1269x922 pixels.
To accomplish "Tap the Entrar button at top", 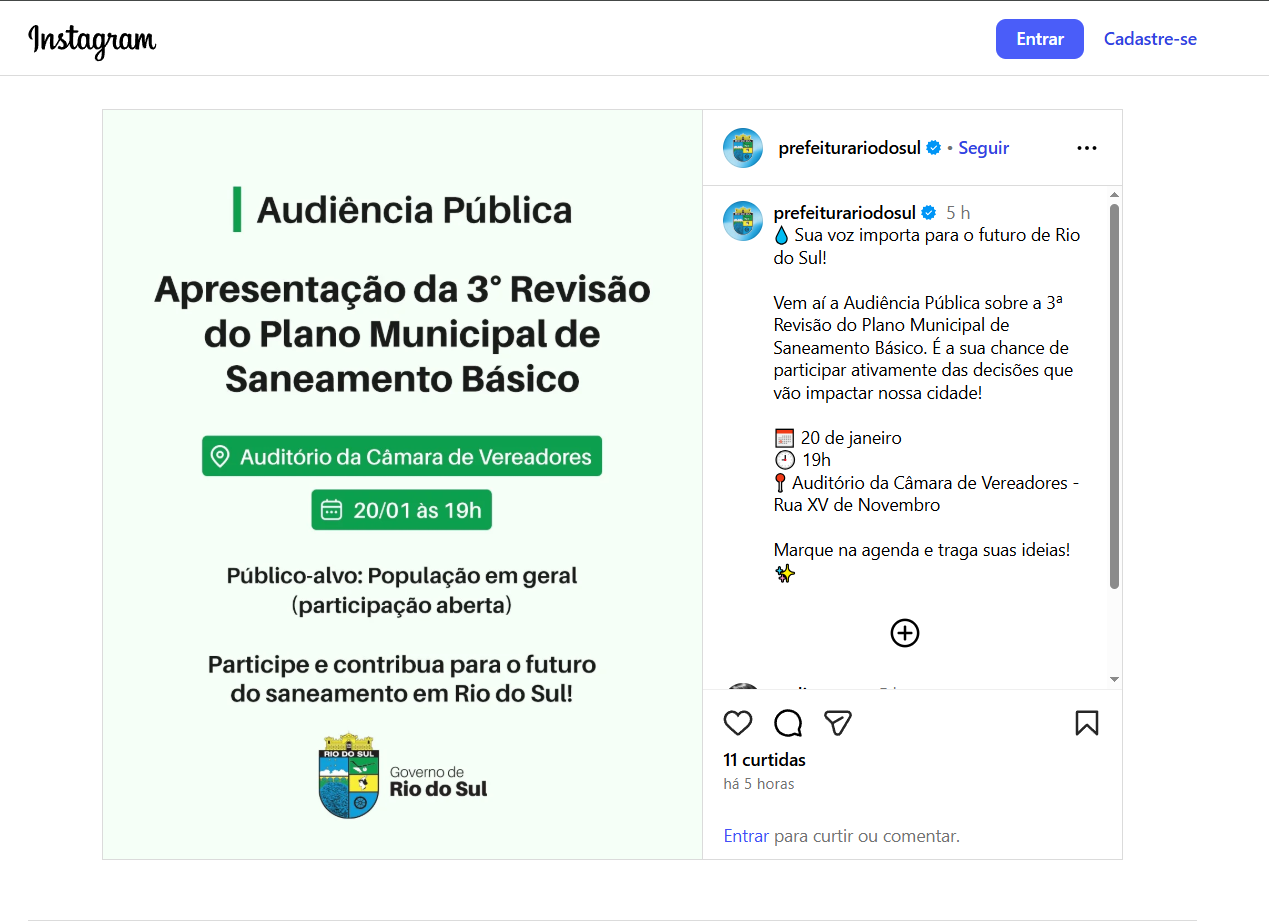I will click(1039, 39).
